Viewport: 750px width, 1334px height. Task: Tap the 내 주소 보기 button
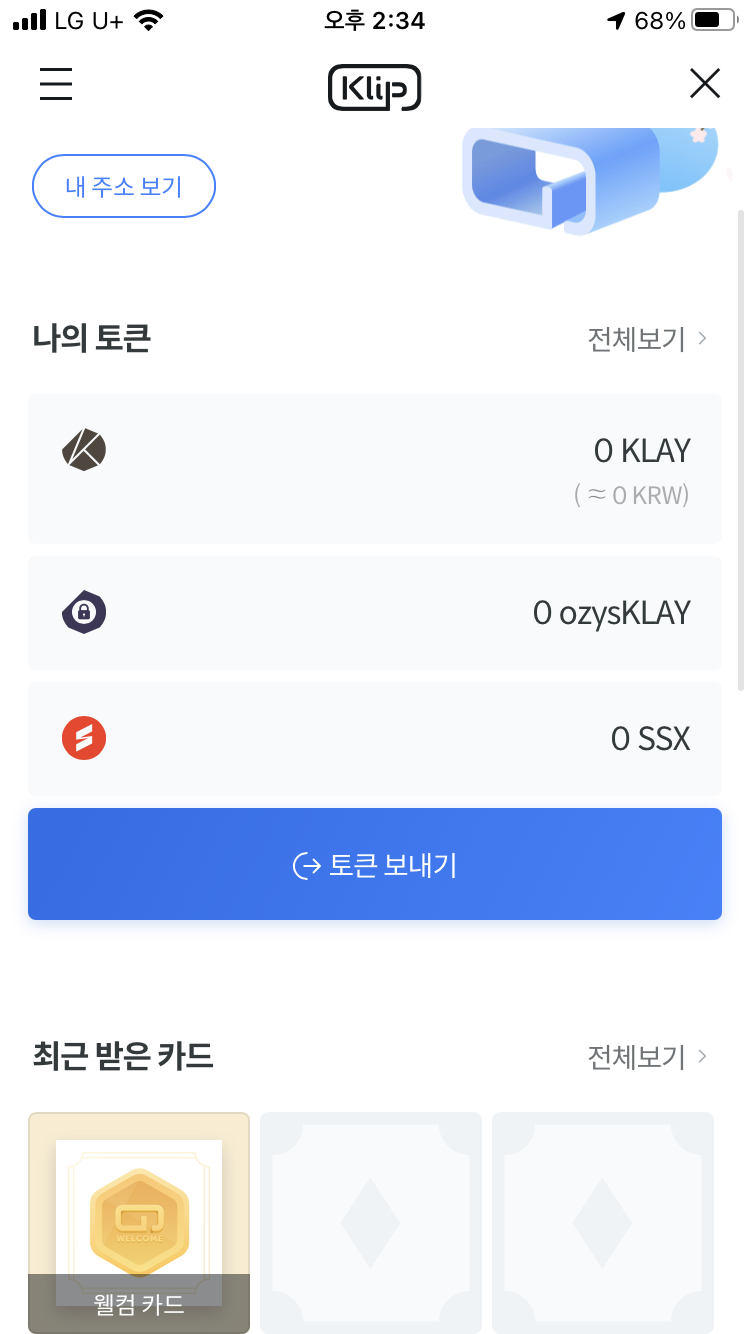[123, 186]
